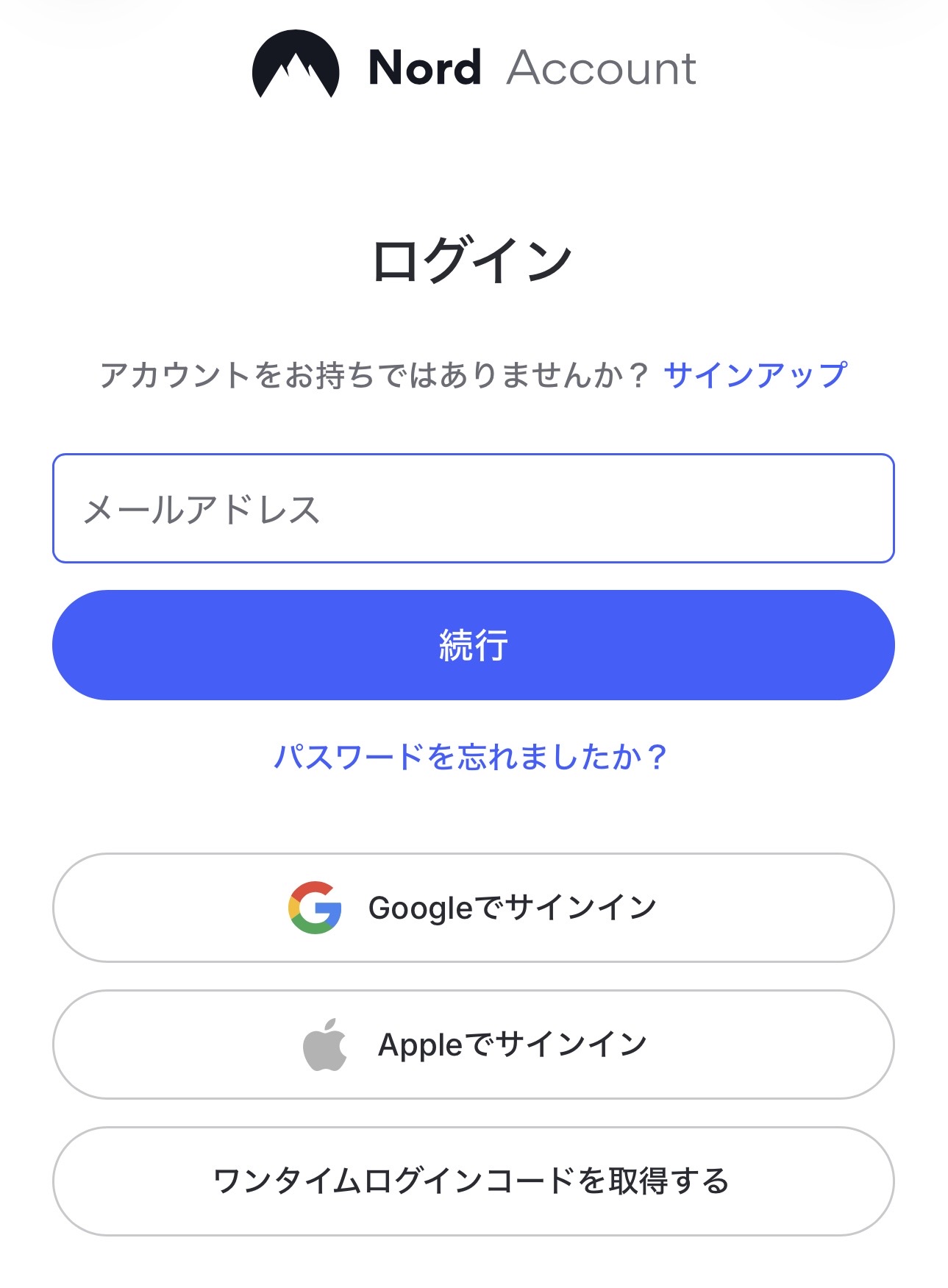Get a one-time login code
The image size is (948, 1288).
(473, 1181)
